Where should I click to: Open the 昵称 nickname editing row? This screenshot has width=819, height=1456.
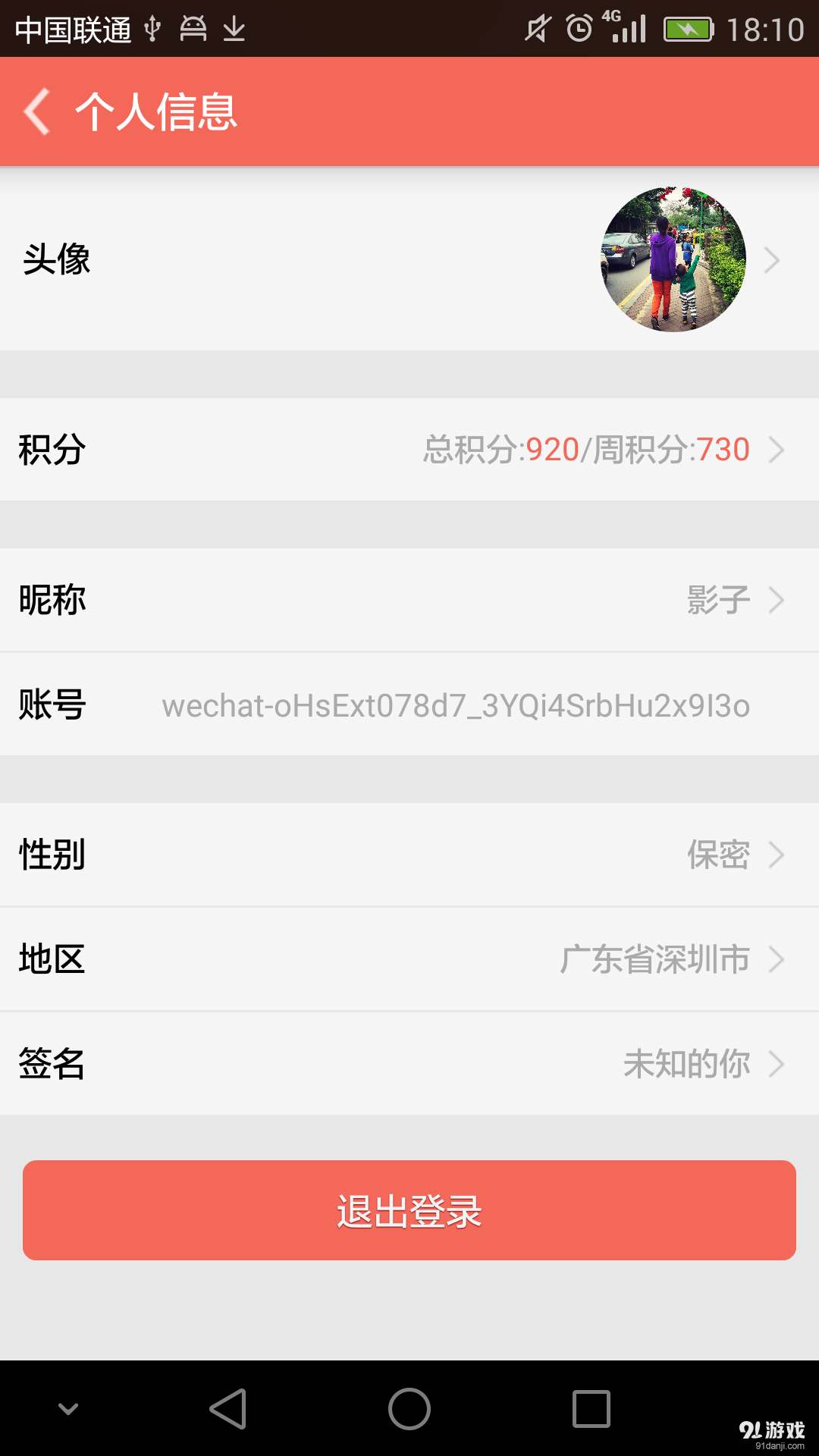pyautogui.click(x=409, y=600)
